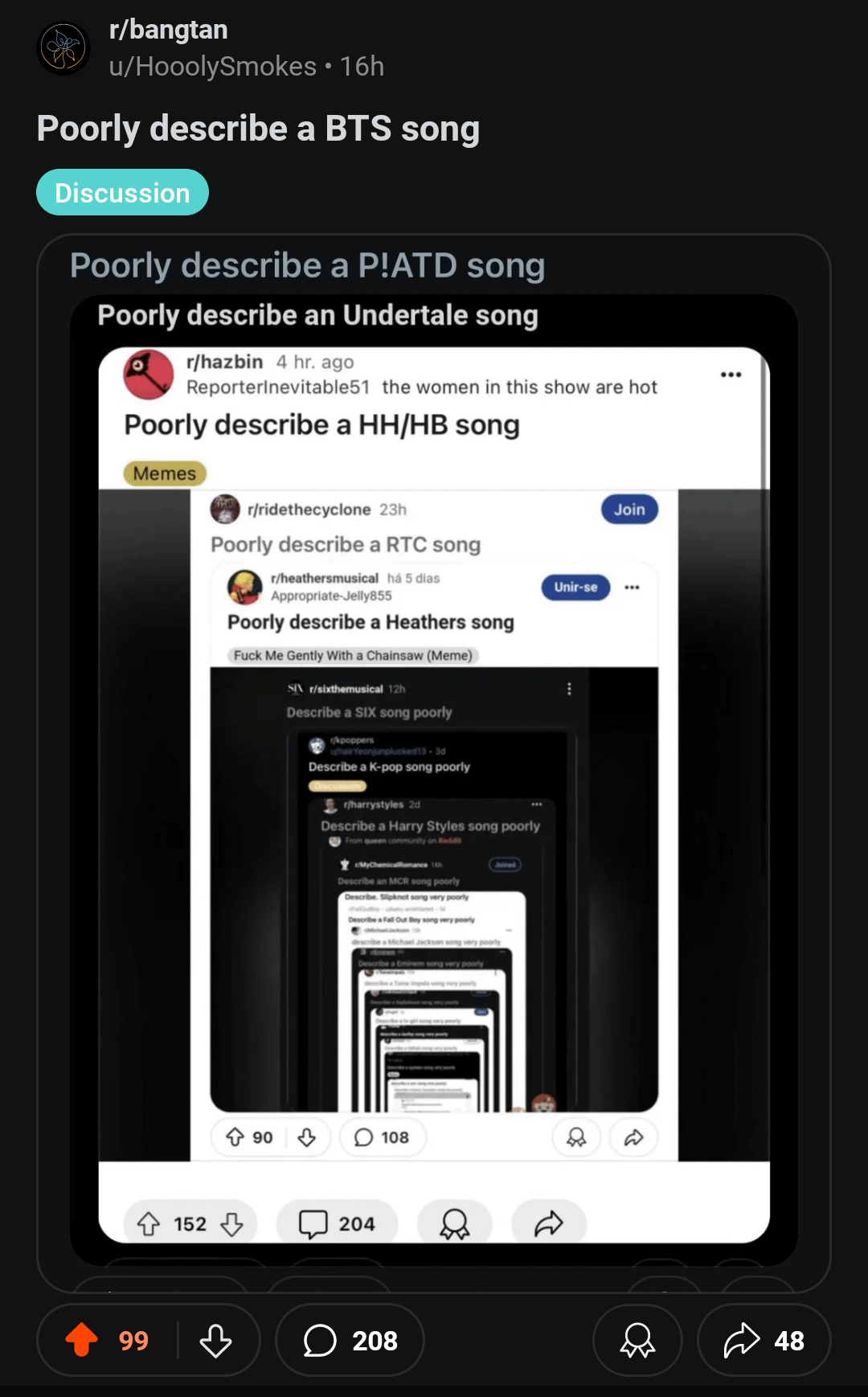Open the r/bangtan community avatar
Viewport: 868px width, 1397px height.
coord(63,48)
